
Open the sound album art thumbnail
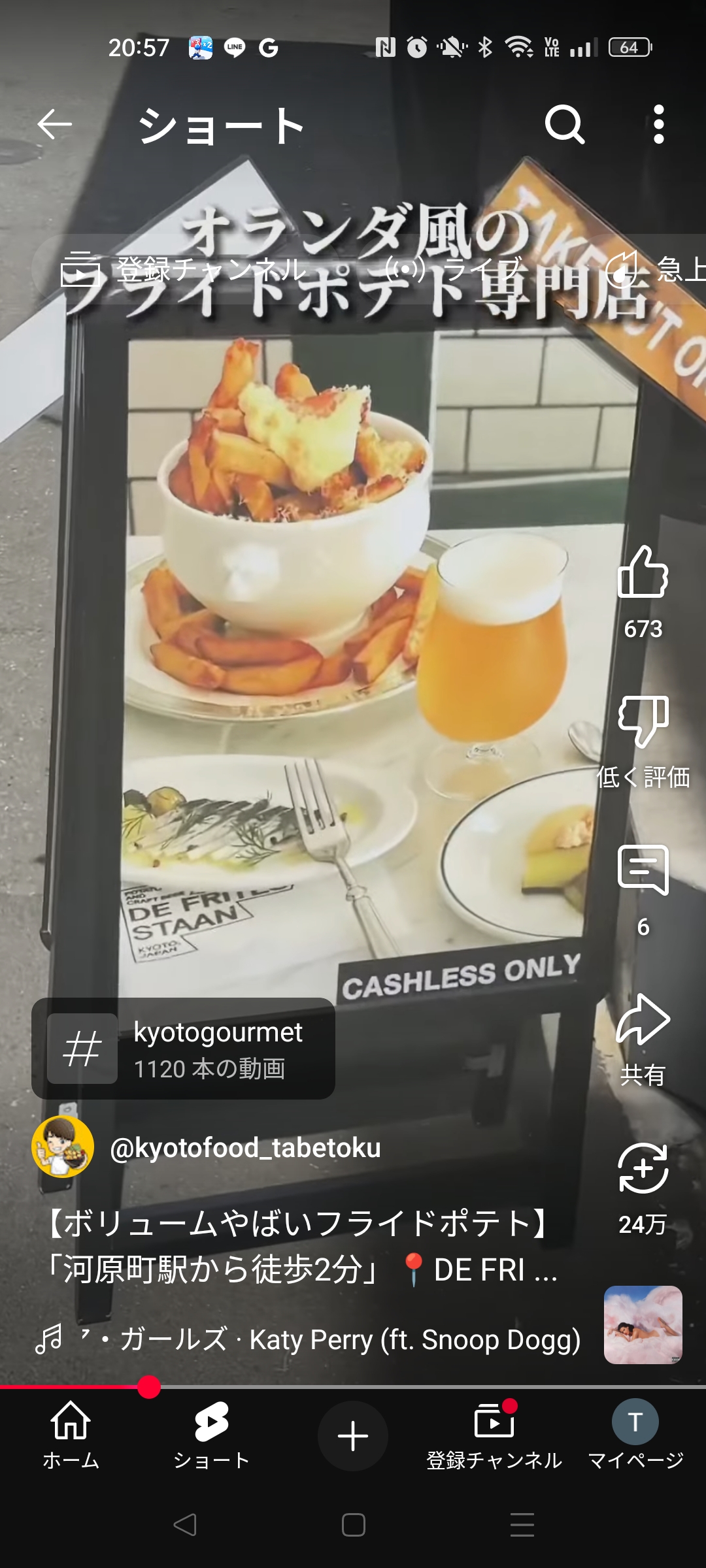643,1325
